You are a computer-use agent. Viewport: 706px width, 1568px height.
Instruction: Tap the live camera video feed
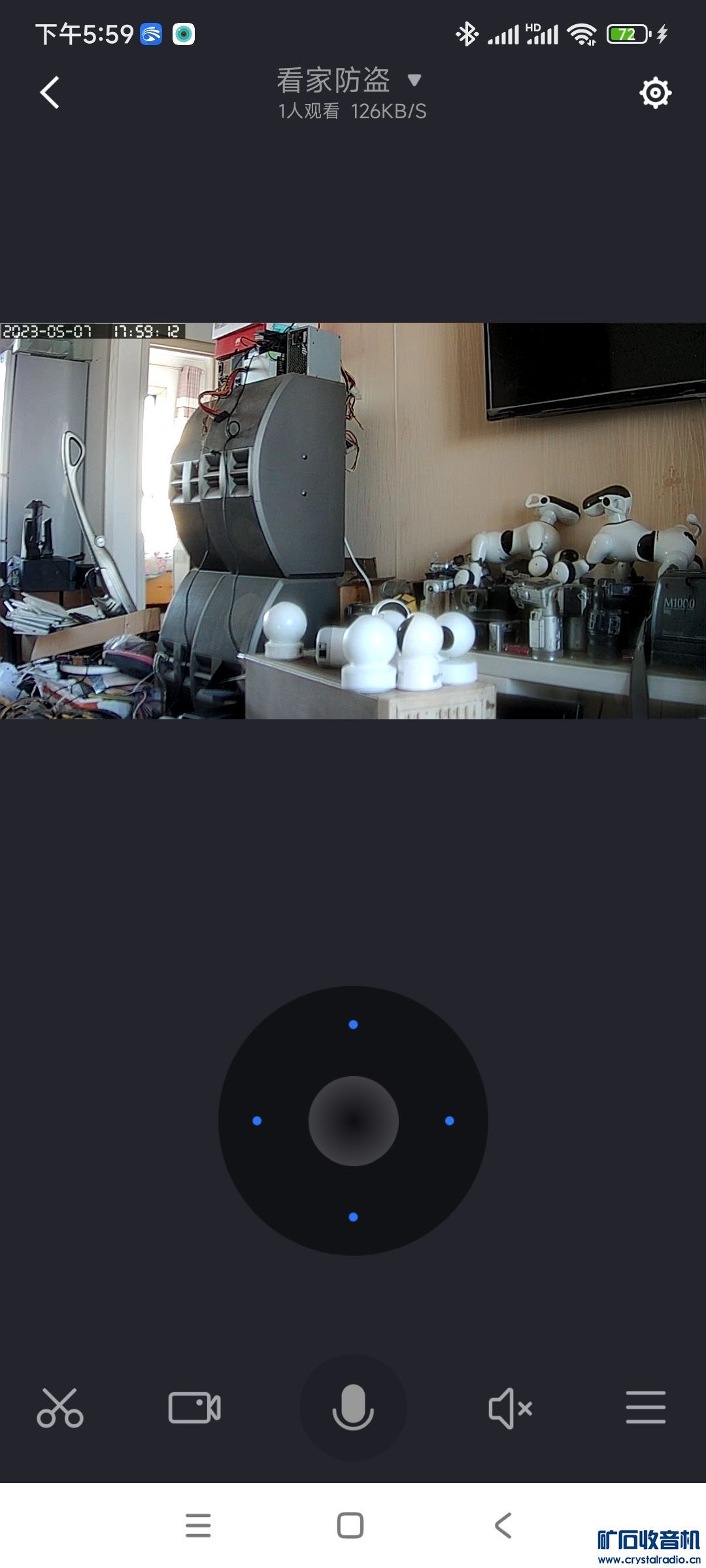point(353,521)
